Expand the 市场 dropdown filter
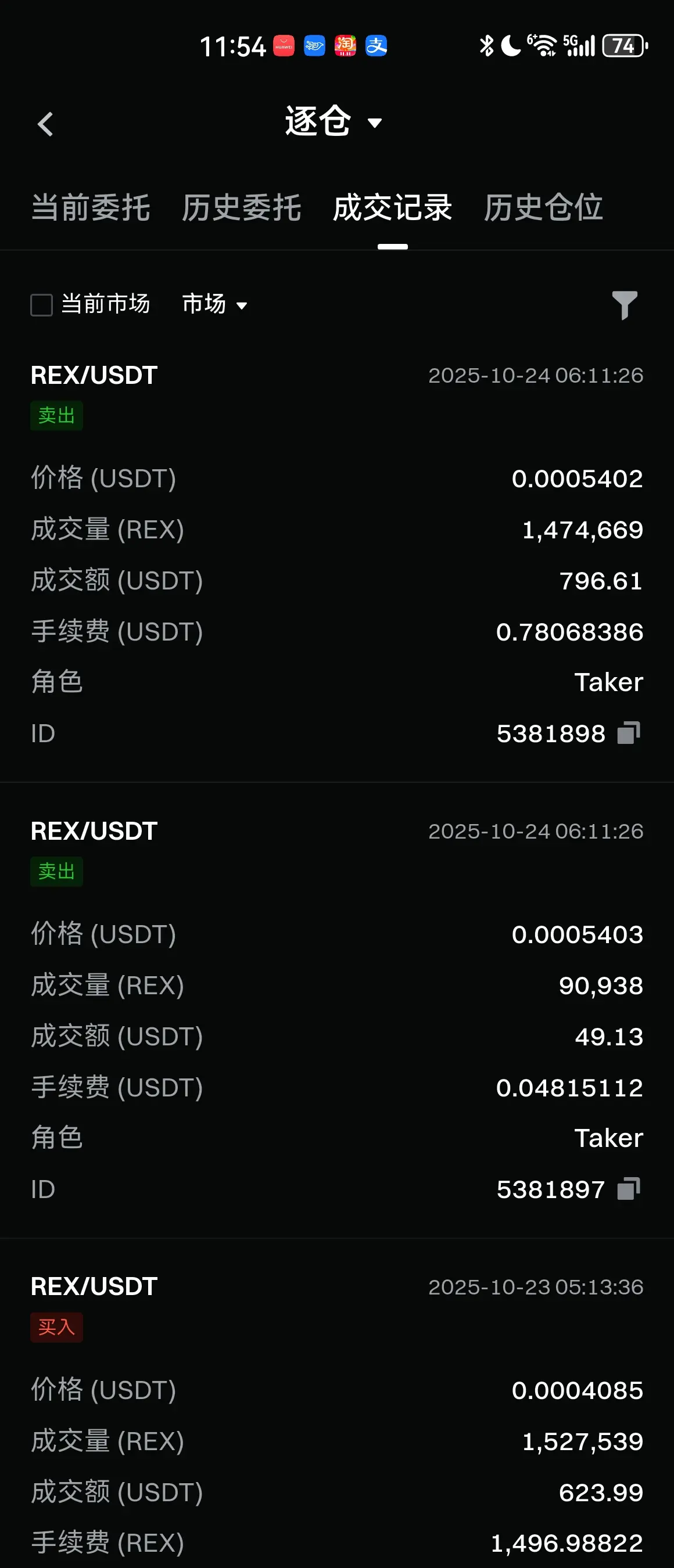The image size is (674, 1568). click(x=214, y=304)
